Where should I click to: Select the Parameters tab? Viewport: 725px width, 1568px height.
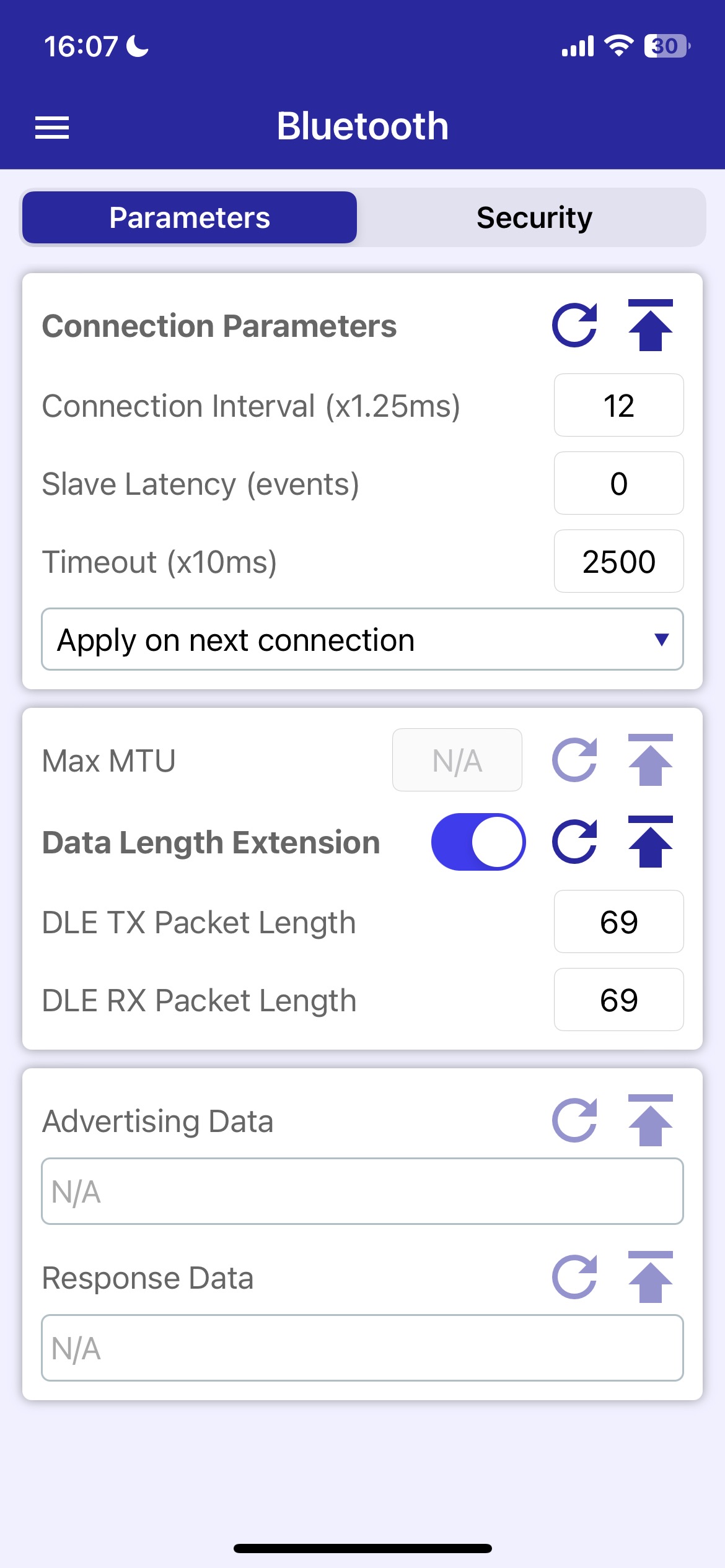pyautogui.click(x=190, y=217)
